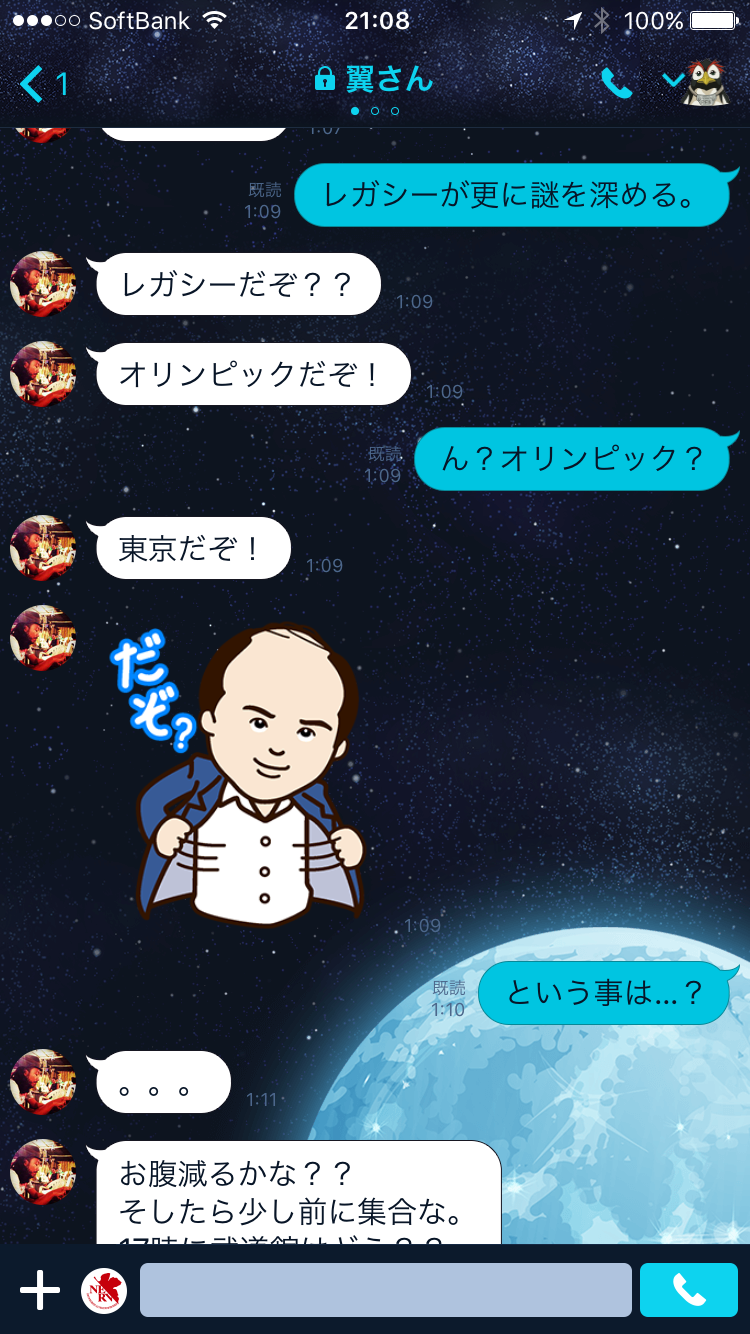The height and width of the screenshot is (1334, 750).
Task: Expand the chat options dropdown chevron
Action: [x=674, y=80]
